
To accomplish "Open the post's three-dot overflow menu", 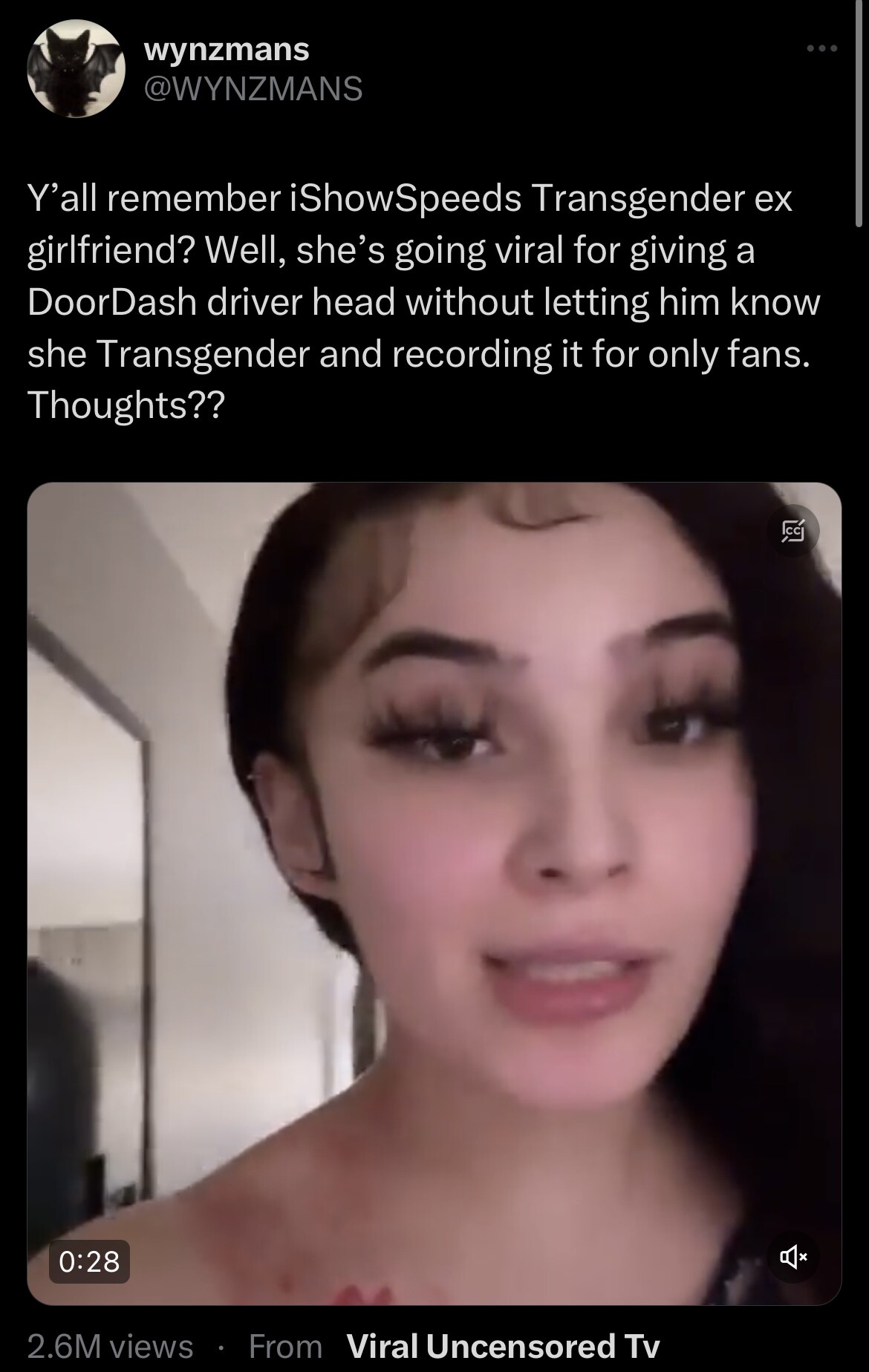I will coord(823,49).
